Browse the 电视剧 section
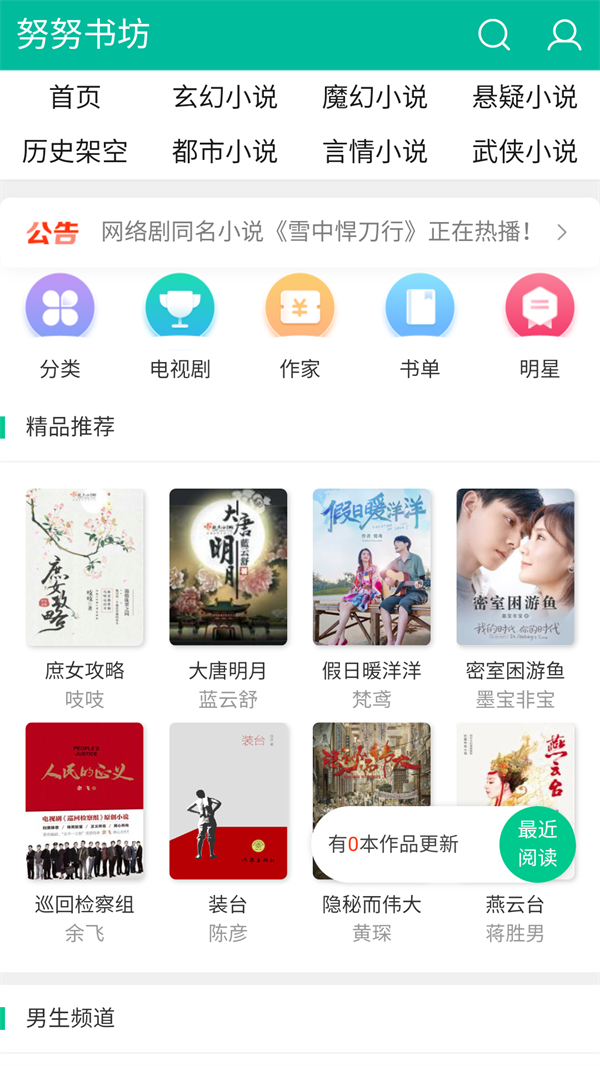The height and width of the screenshot is (1066, 600). coord(180,308)
